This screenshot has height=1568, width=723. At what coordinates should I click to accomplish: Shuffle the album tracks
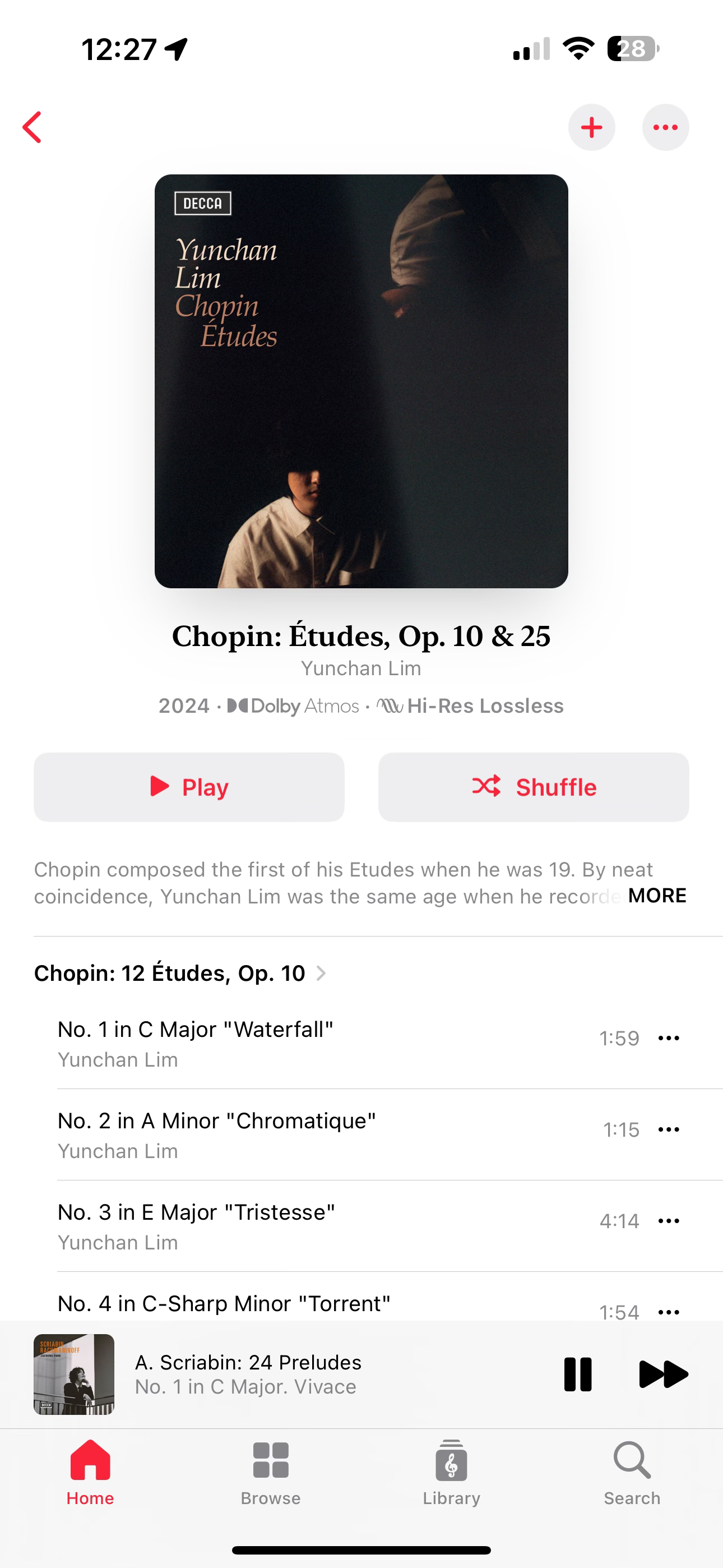[533, 786]
